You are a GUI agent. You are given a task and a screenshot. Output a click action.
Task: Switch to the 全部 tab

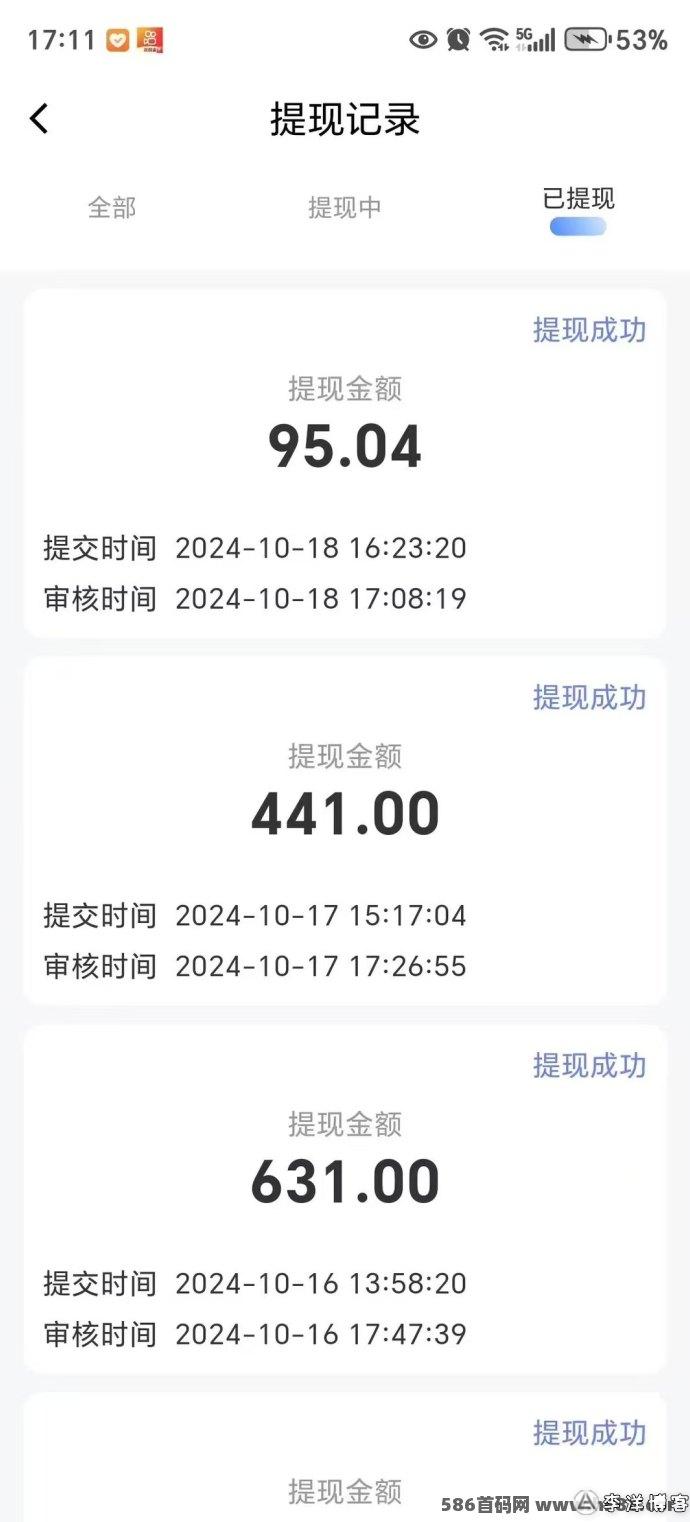click(112, 207)
